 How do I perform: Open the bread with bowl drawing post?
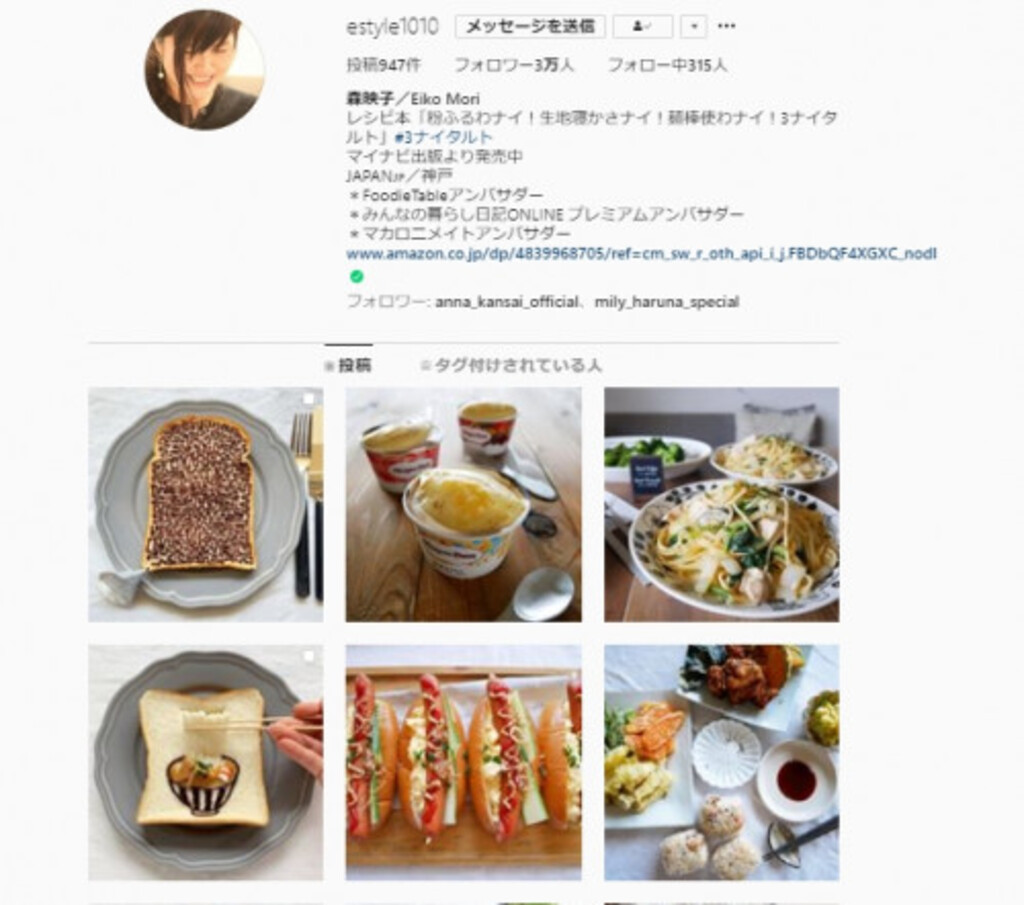tap(205, 762)
